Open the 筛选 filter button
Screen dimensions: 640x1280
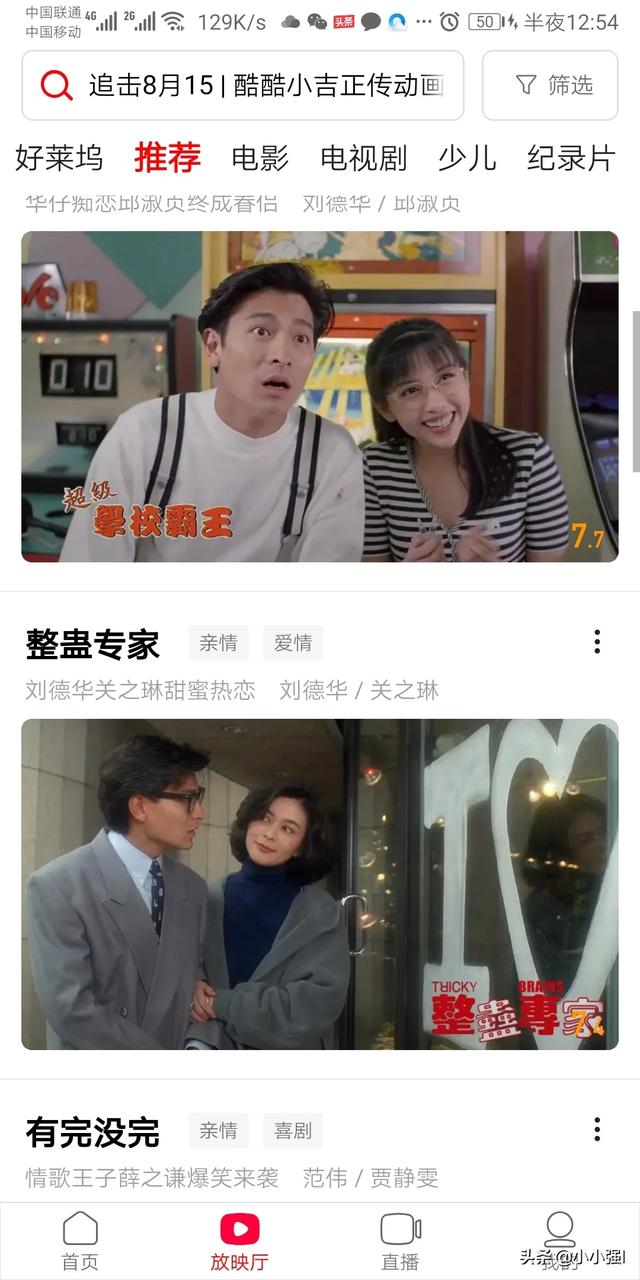pos(556,86)
